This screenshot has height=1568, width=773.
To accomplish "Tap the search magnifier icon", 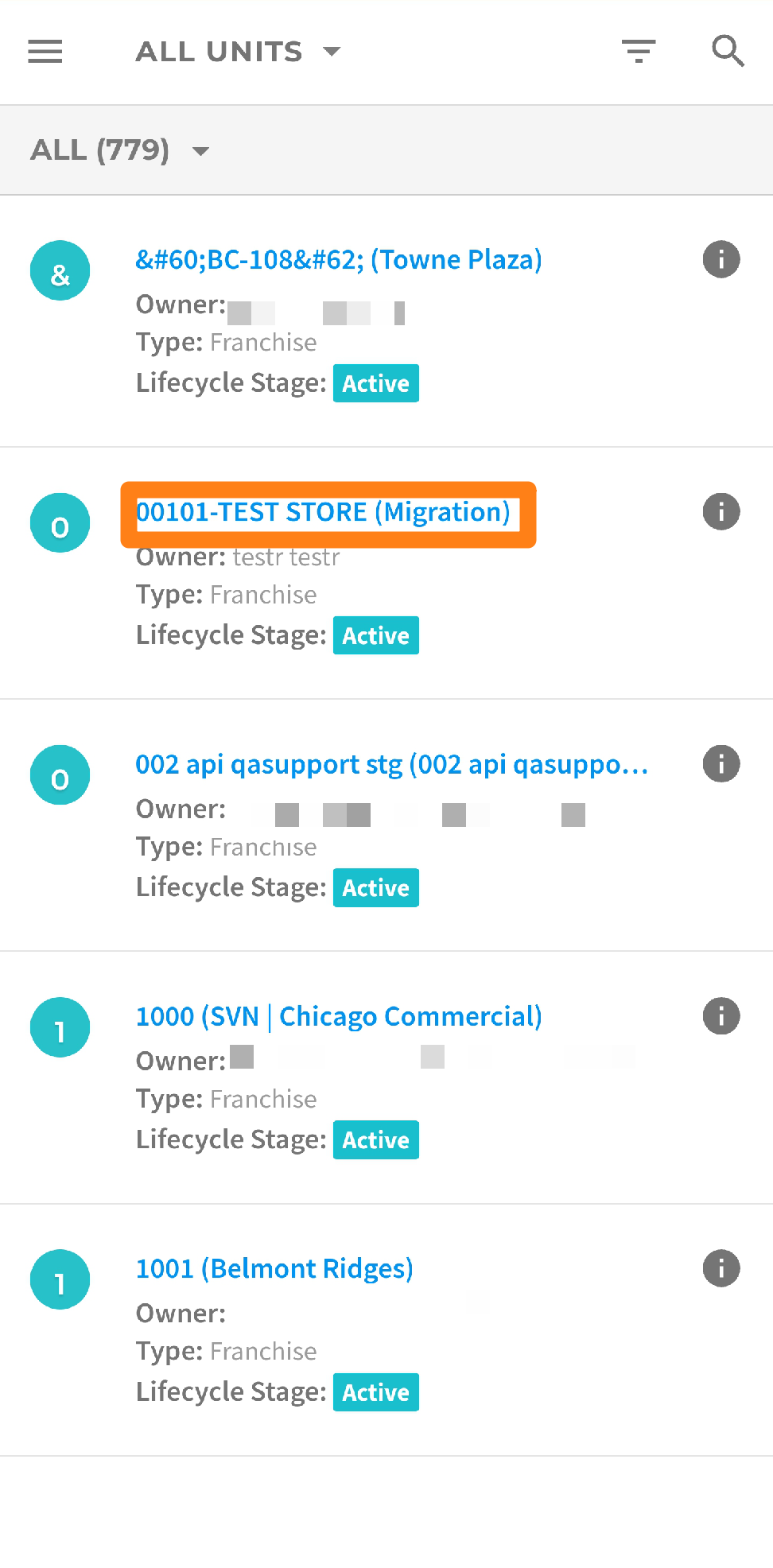I will [728, 51].
